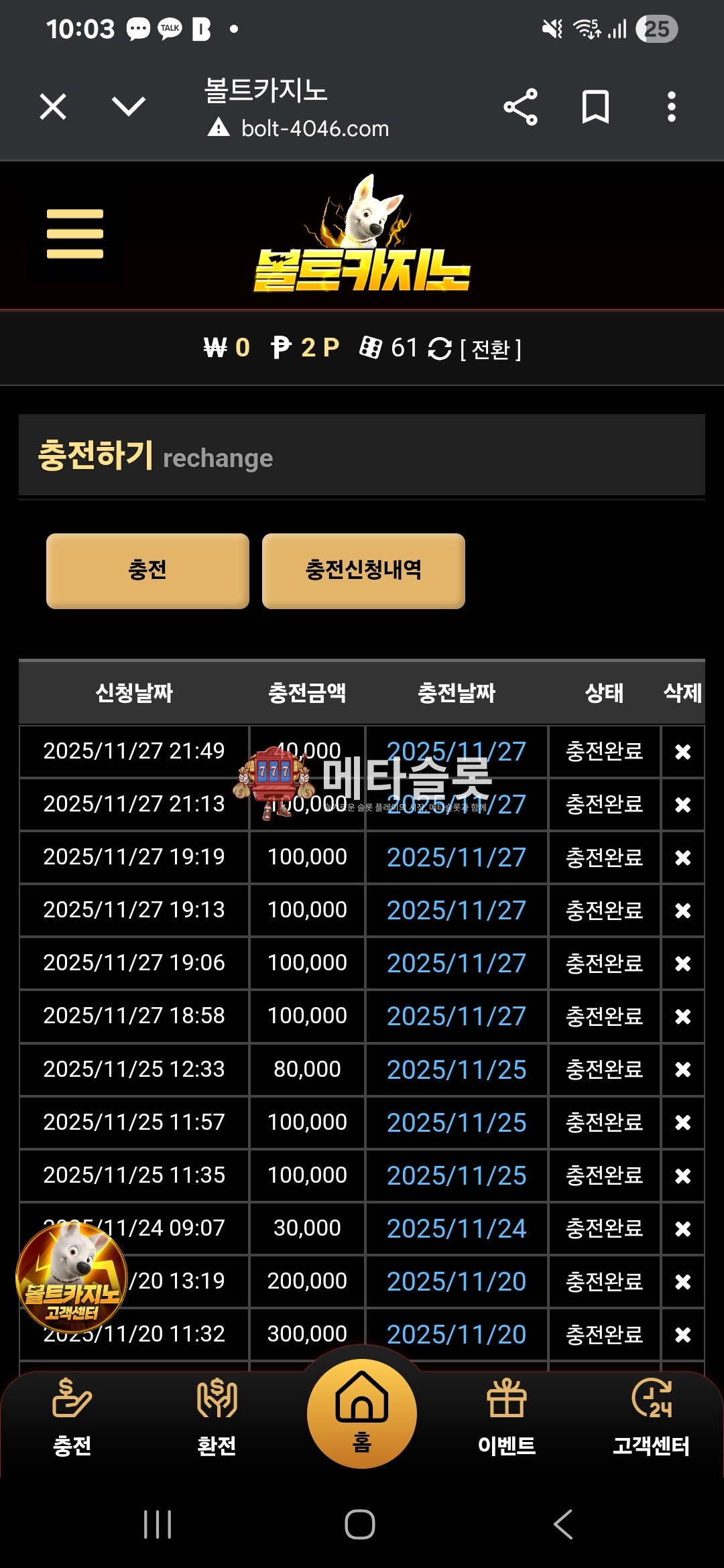The height and width of the screenshot is (1568, 724).
Task: Open the browser overflow menu
Action: [x=671, y=107]
